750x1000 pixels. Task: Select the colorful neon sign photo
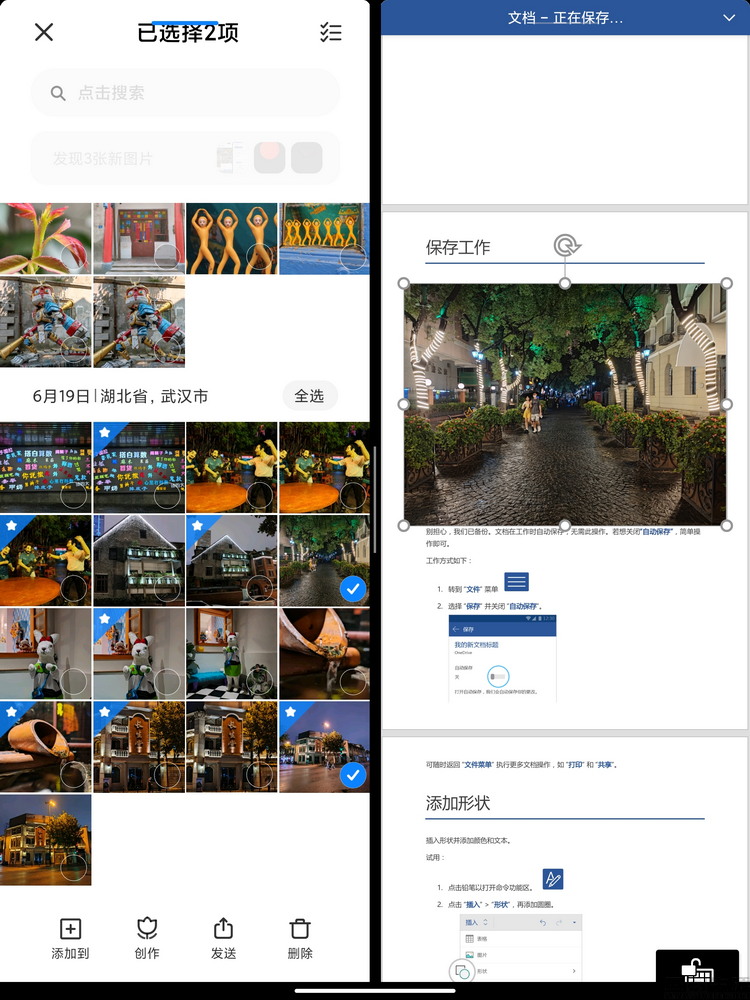tap(45, 467)
